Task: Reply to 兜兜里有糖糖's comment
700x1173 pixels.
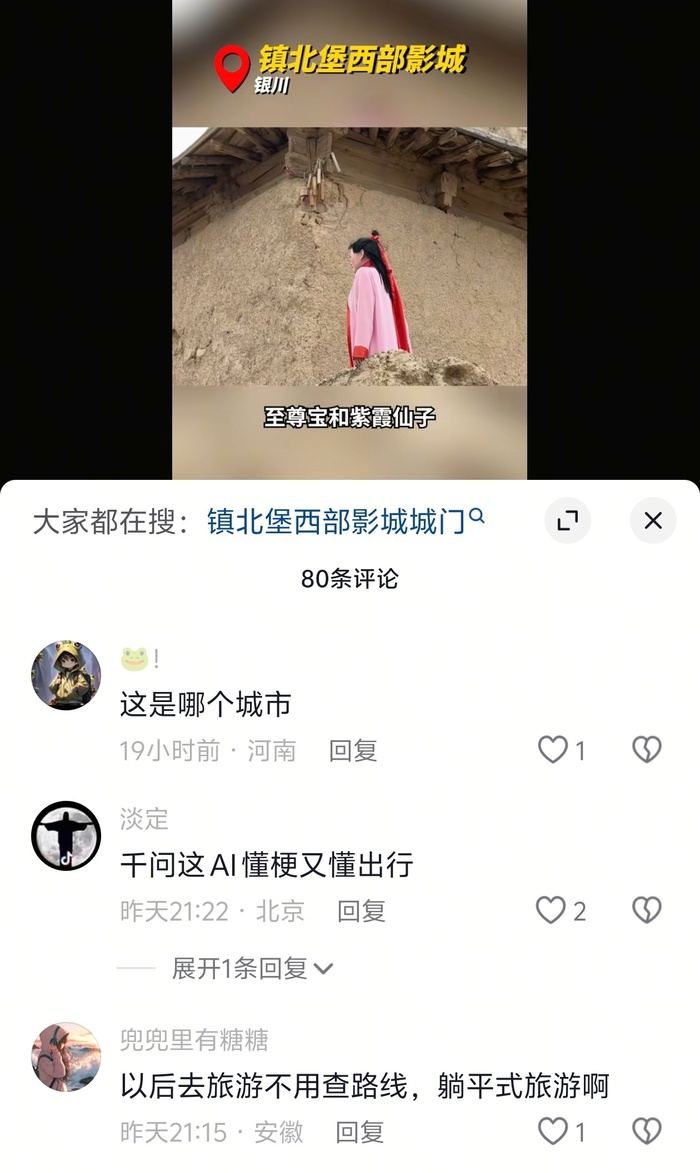Action: click(360, 1132)
